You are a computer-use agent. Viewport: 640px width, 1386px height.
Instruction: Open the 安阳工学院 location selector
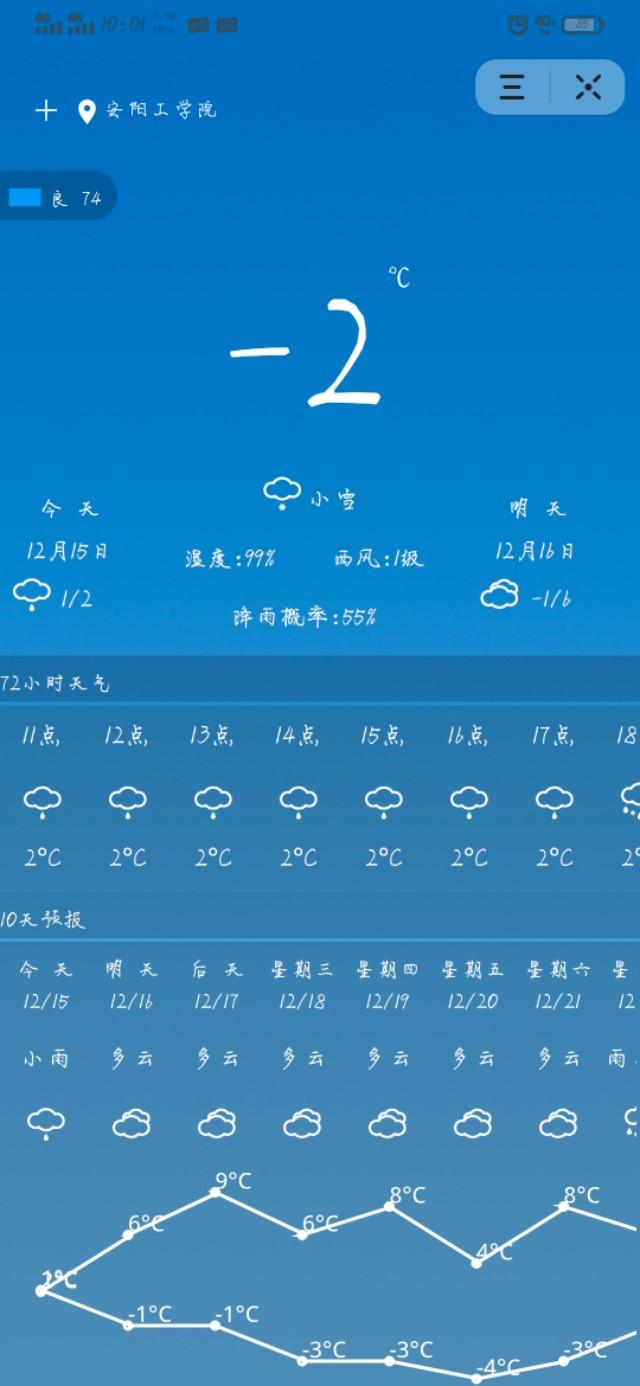[x=147, y=110]
